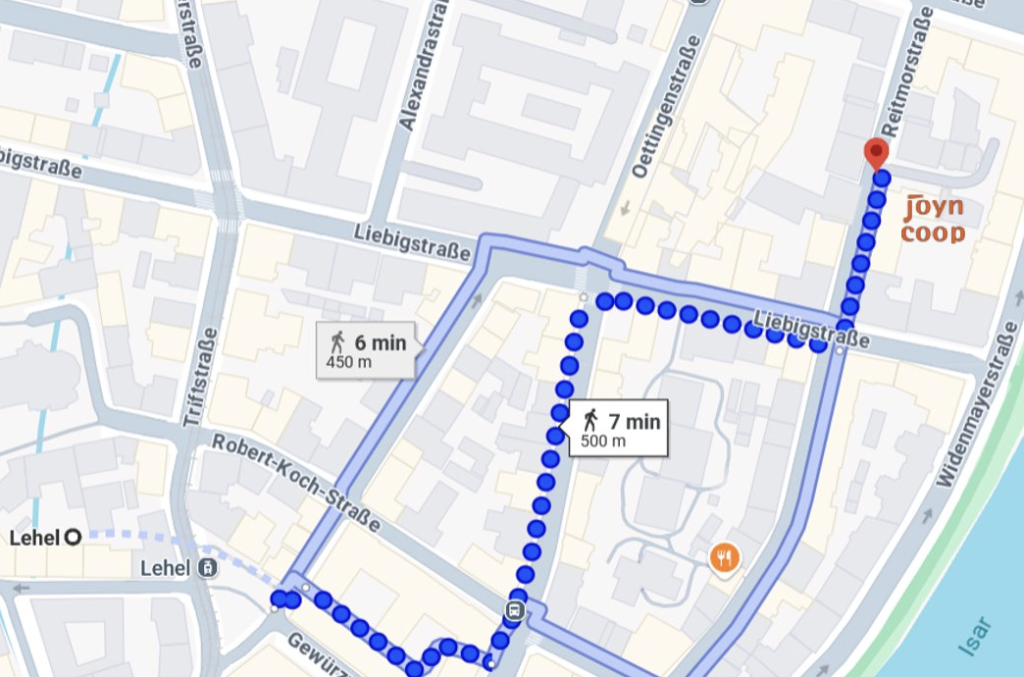Open the red destination pin

click(876, 154)
